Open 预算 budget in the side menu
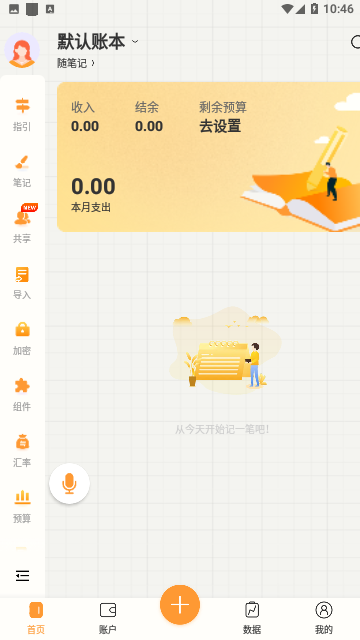This screenshot has height=640, width=360. click(x=22, y=507)
